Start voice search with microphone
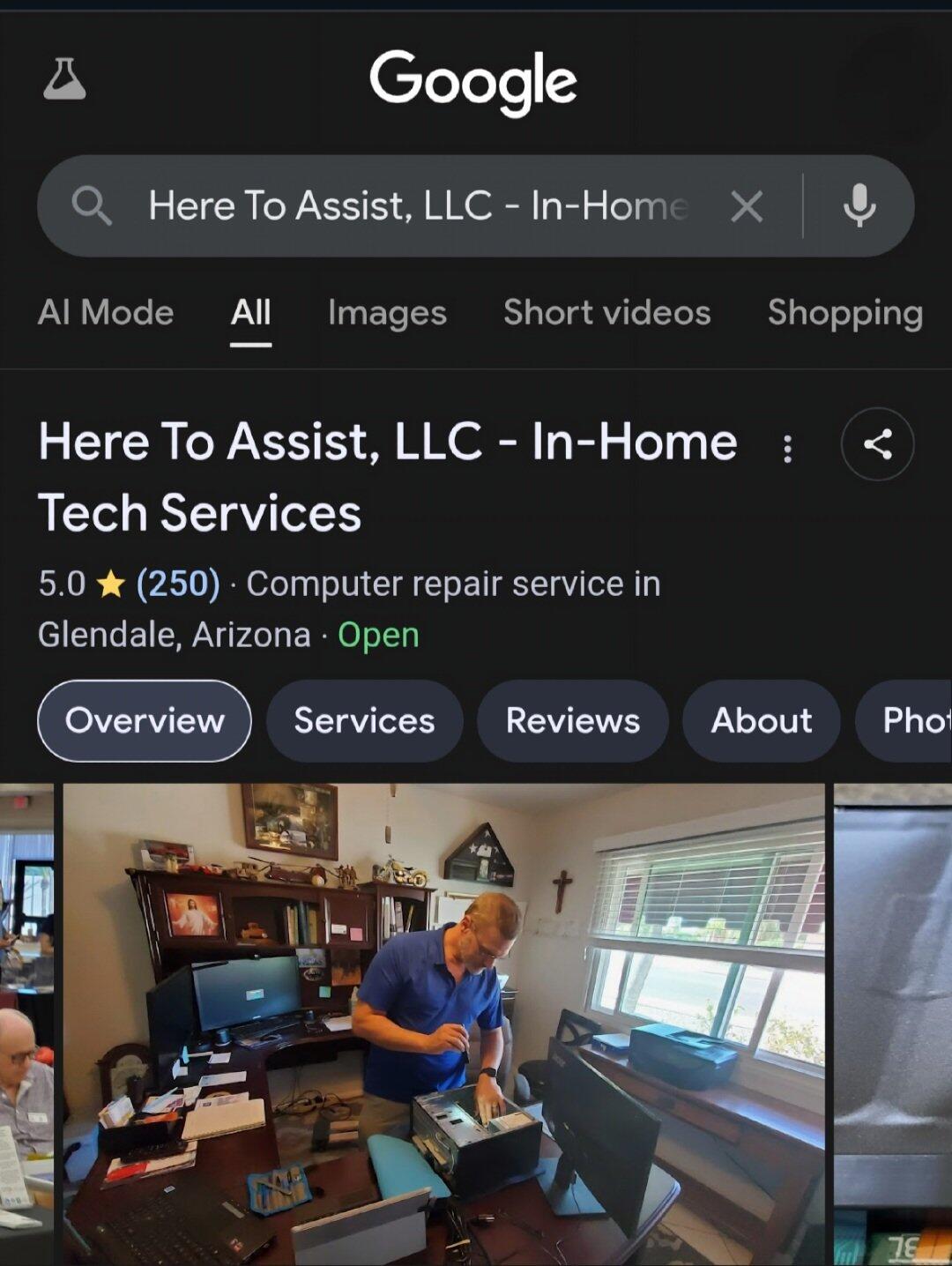The image size is (952, 1266). [859, 206]
